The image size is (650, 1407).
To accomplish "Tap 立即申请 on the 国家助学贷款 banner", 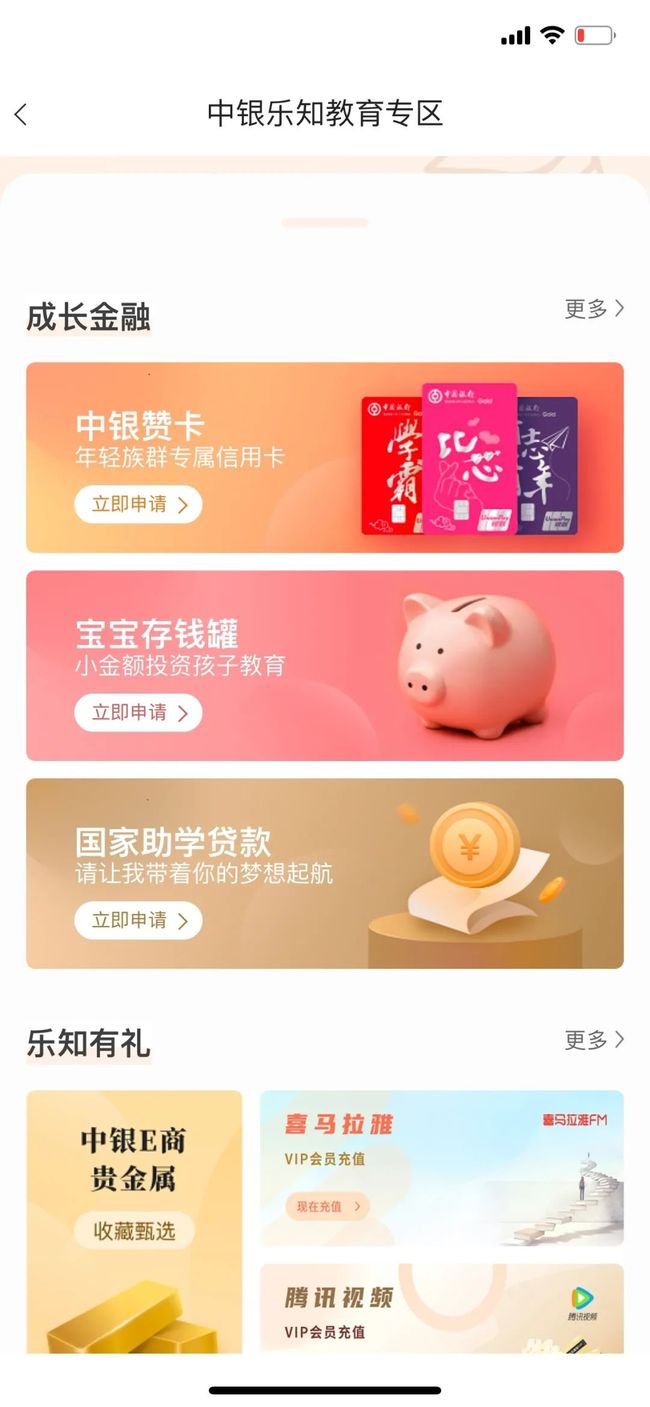I will pos(138,920).
